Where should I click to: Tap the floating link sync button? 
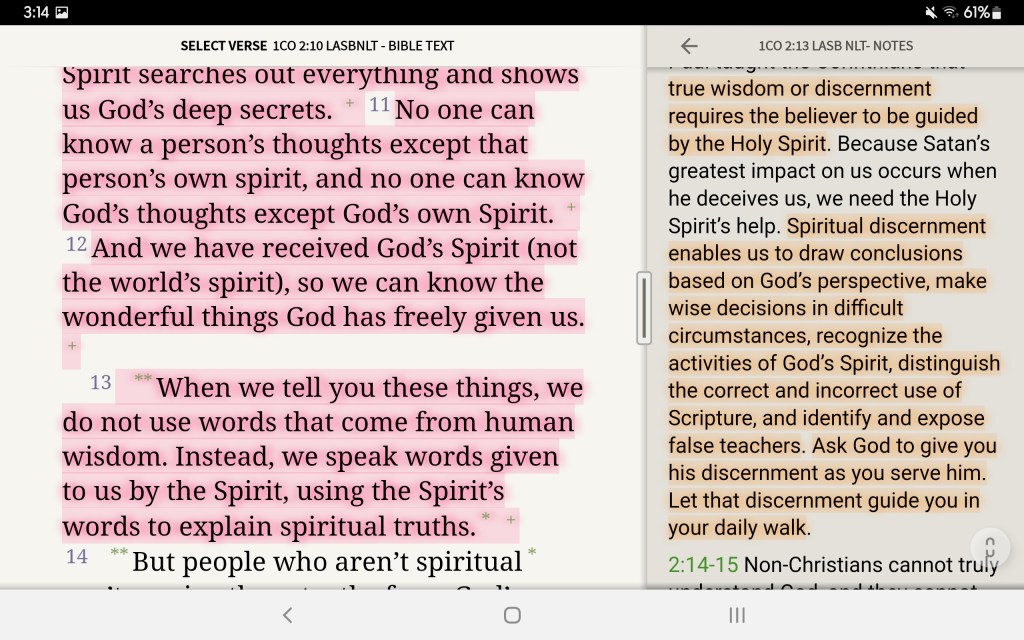989,548
